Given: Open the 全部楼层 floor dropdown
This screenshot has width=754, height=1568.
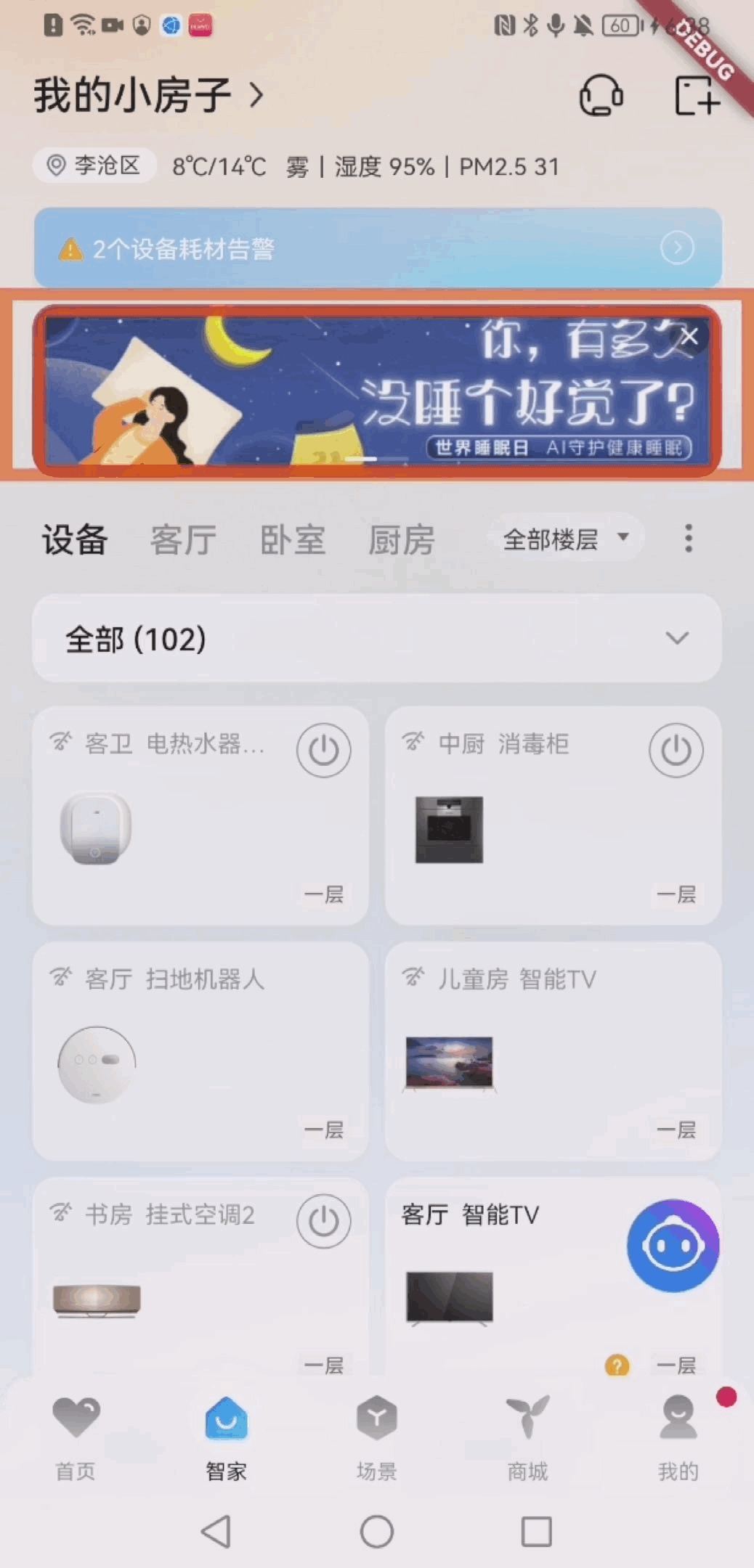Looking at the screenshot, I should click(565, 539).
